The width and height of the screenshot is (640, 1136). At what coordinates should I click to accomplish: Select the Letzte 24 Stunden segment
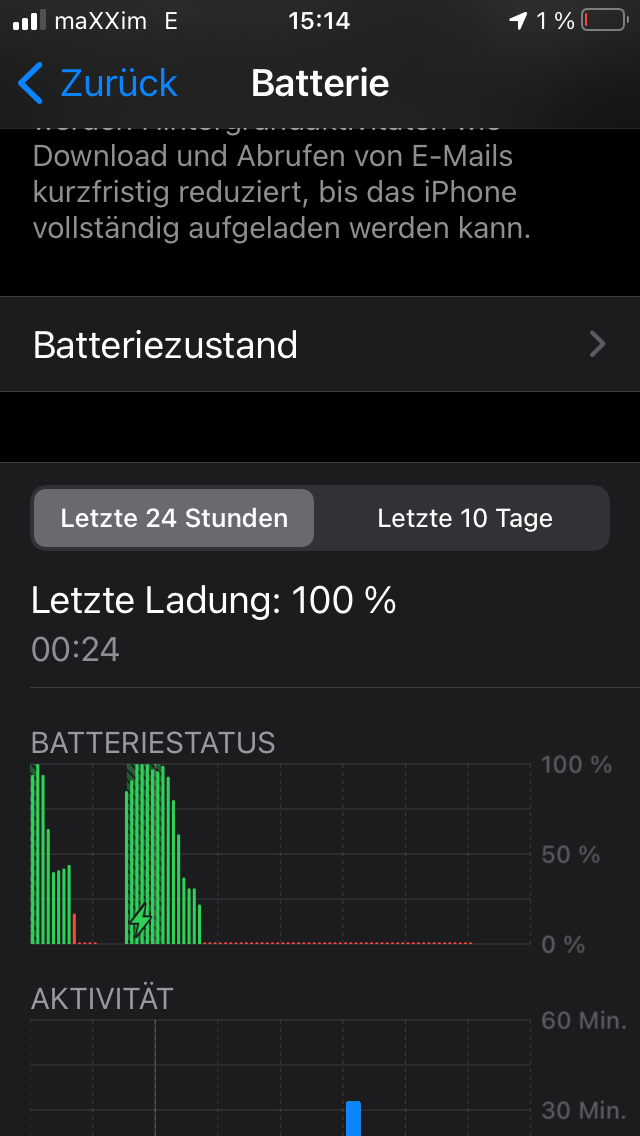(174, 518)
